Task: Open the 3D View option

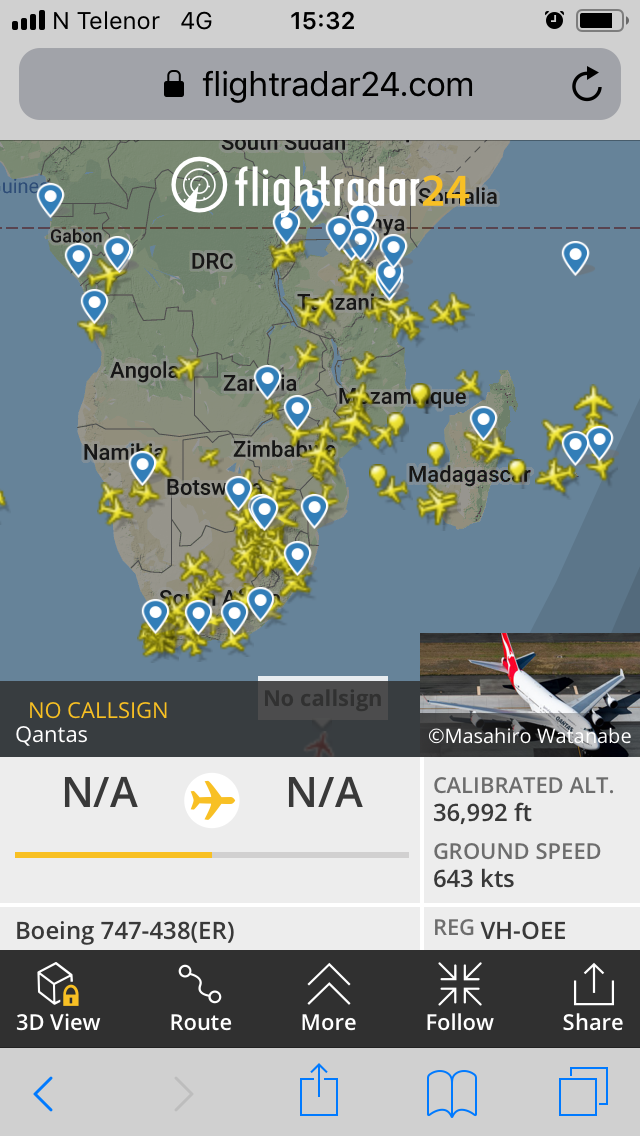Action: (x=58, y=998)
